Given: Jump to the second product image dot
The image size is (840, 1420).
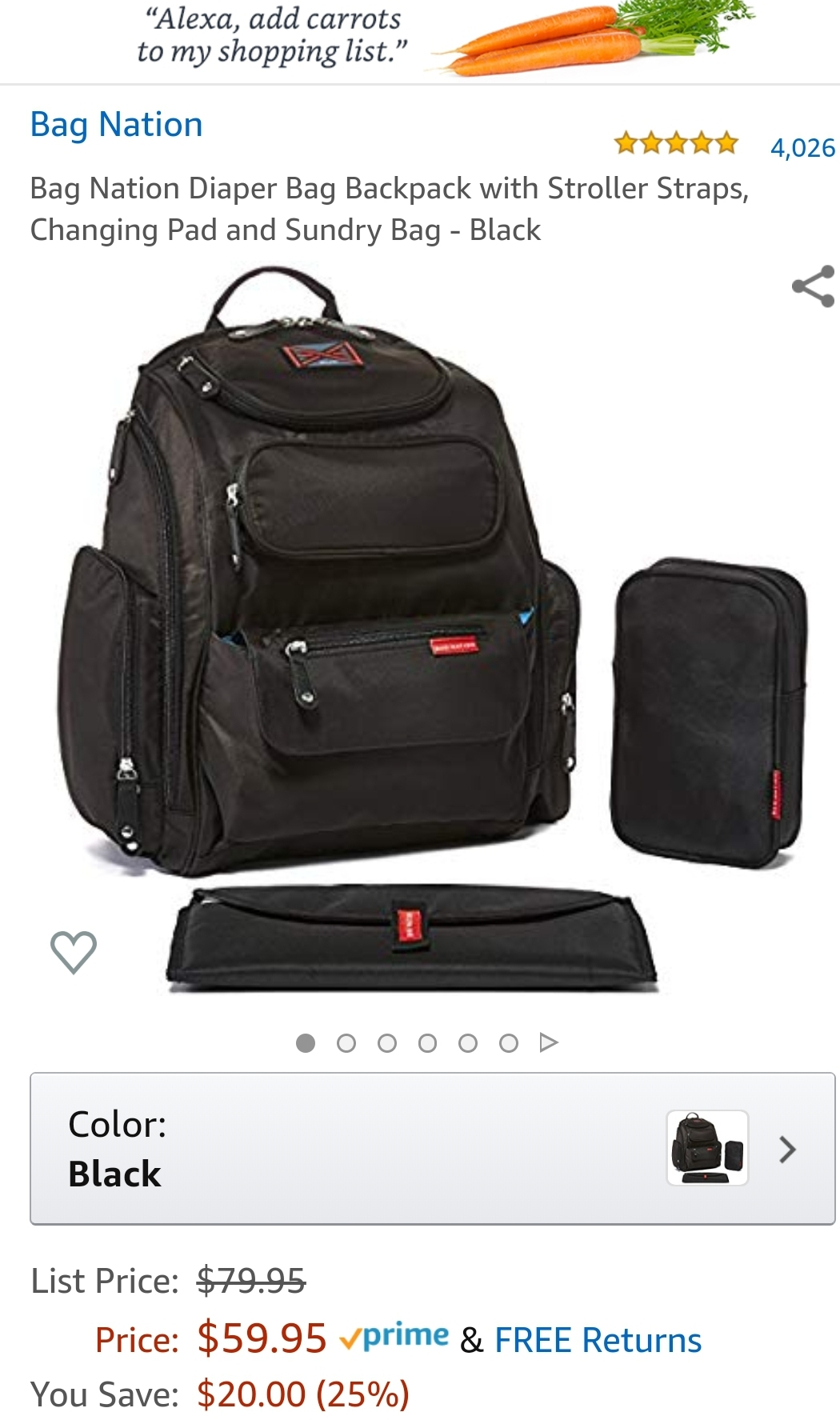Looking at the screenshot, I should pyautogui.click(x=346, y=1043).
